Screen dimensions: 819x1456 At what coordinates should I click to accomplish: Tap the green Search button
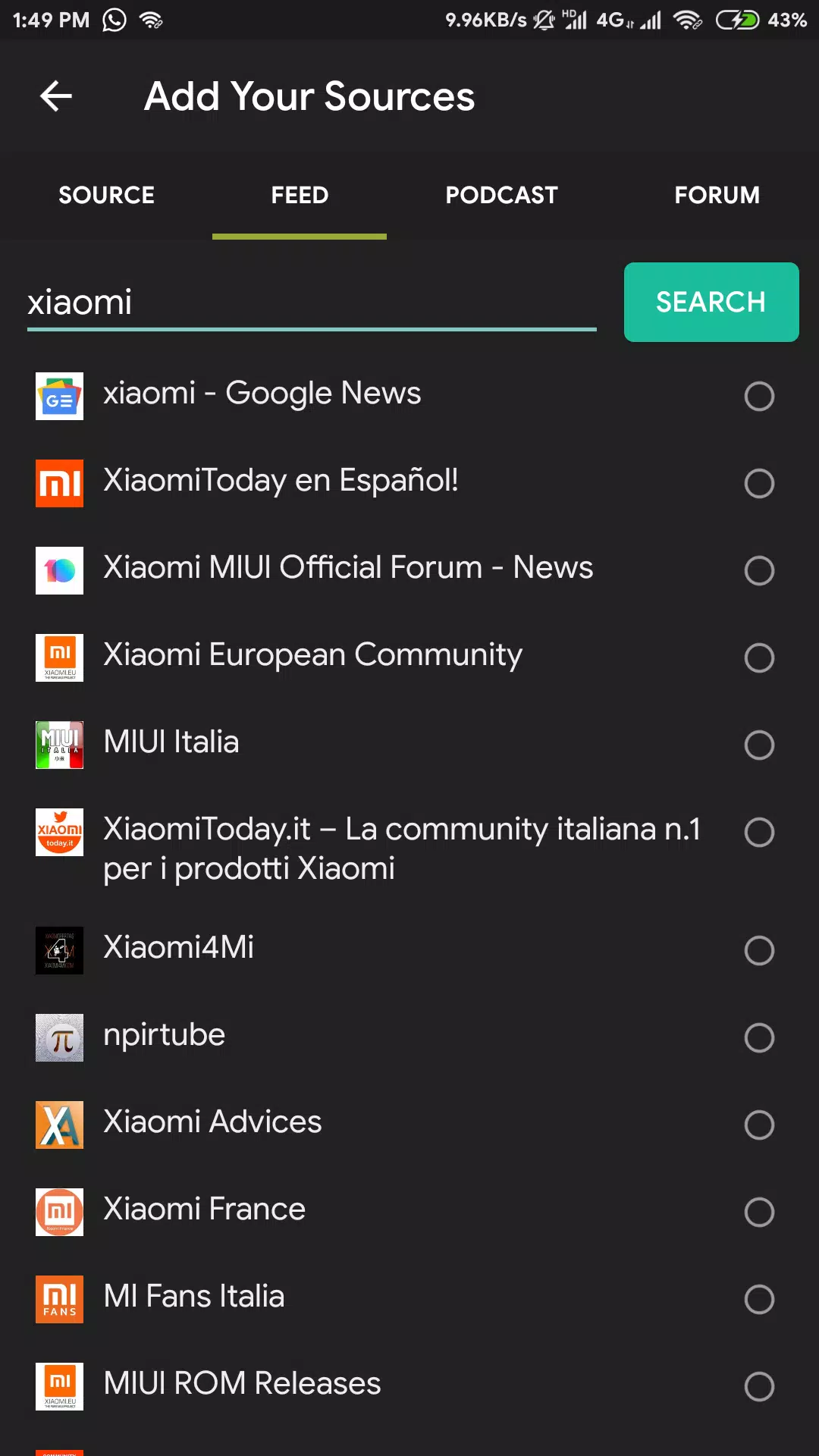click(711, 302)
